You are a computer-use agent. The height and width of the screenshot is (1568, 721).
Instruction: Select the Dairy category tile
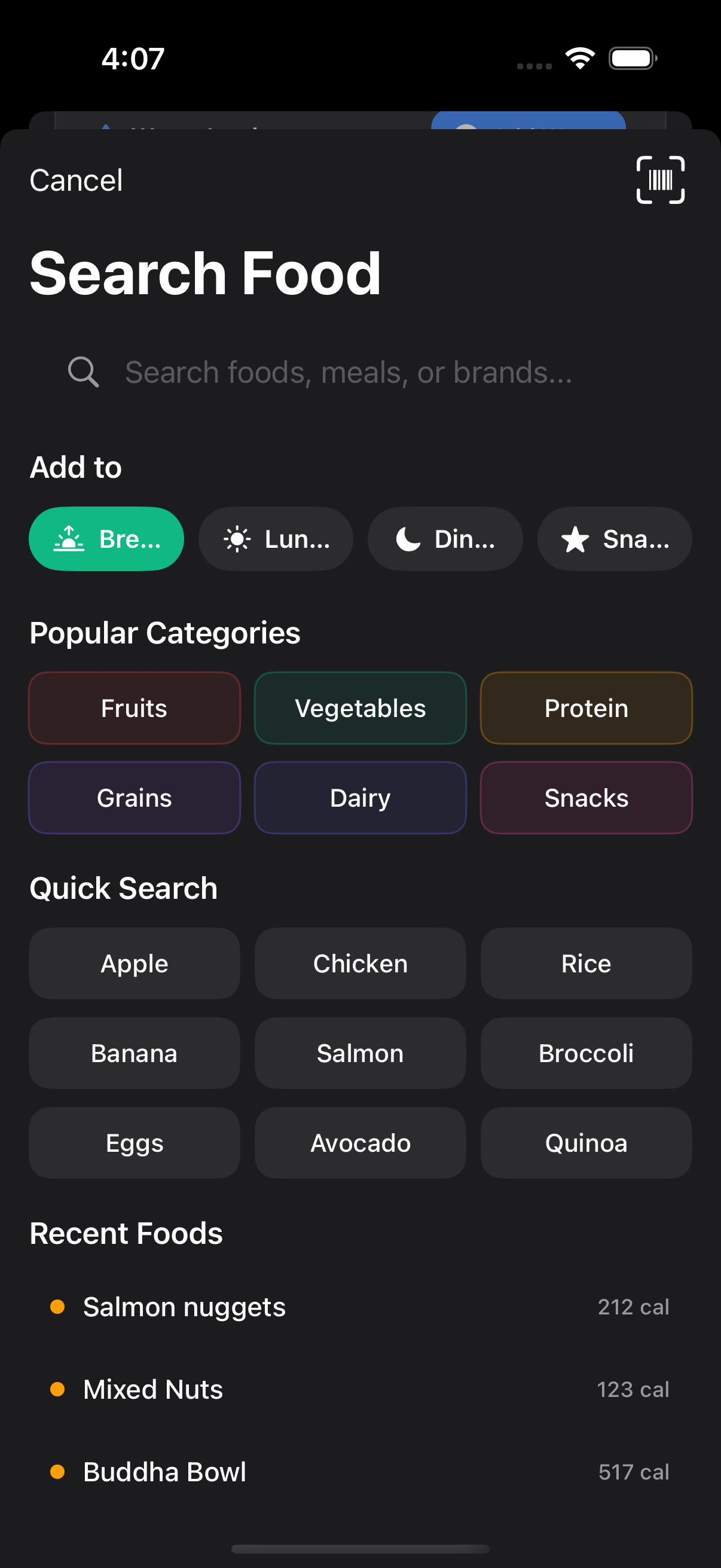pyautogui.click(x=359, y=797)
